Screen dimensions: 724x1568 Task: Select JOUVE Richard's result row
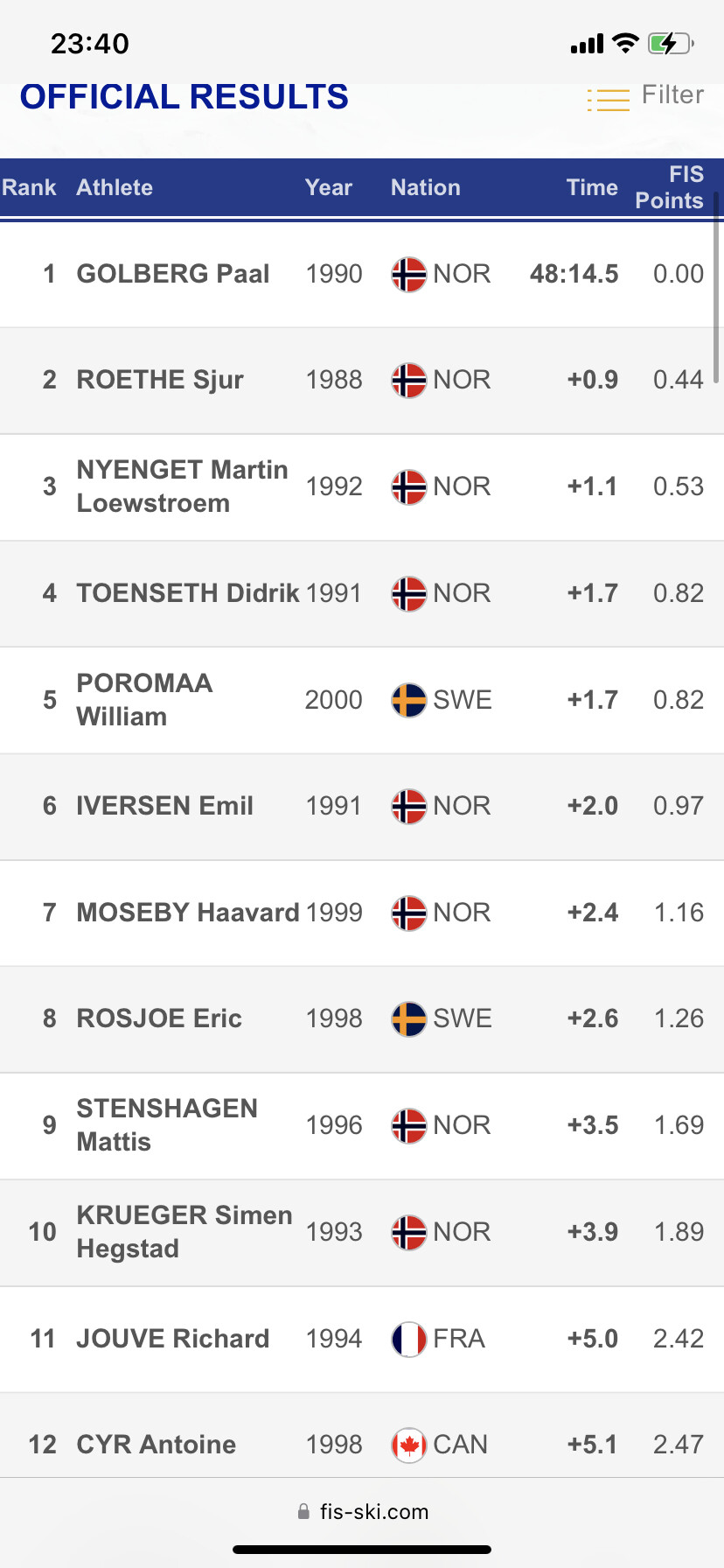coord(362,1340)
